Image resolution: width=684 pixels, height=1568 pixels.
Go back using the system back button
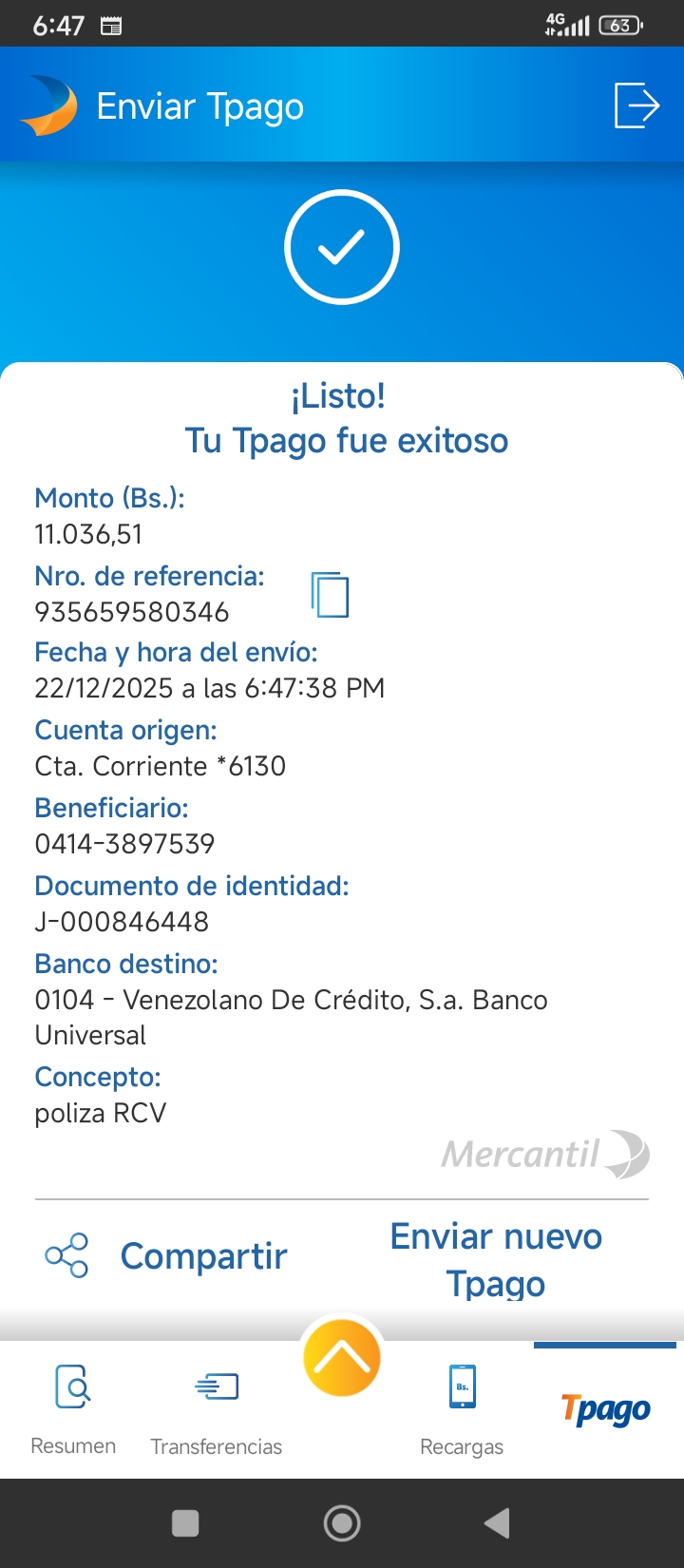pos(497,1523)
